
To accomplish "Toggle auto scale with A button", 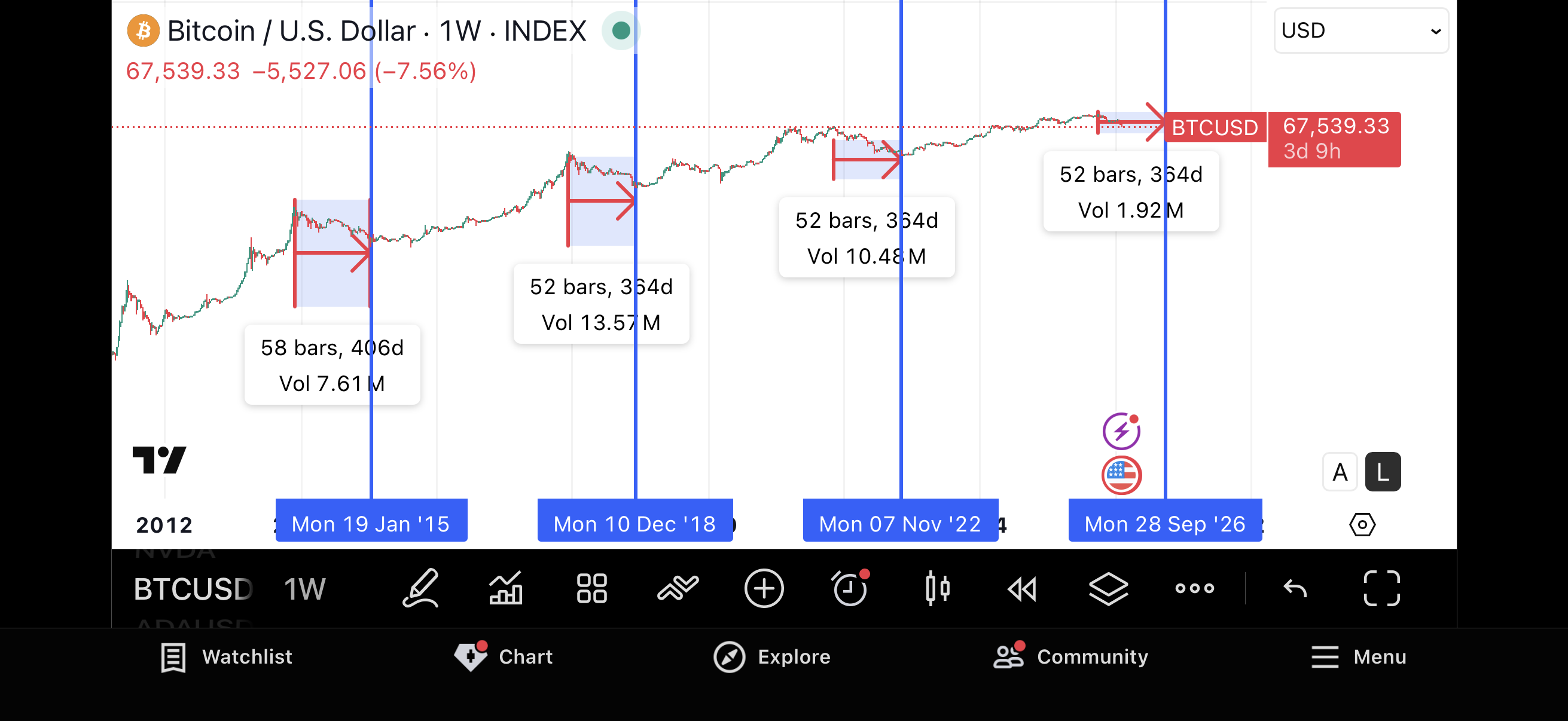I will click(1340, 472).
